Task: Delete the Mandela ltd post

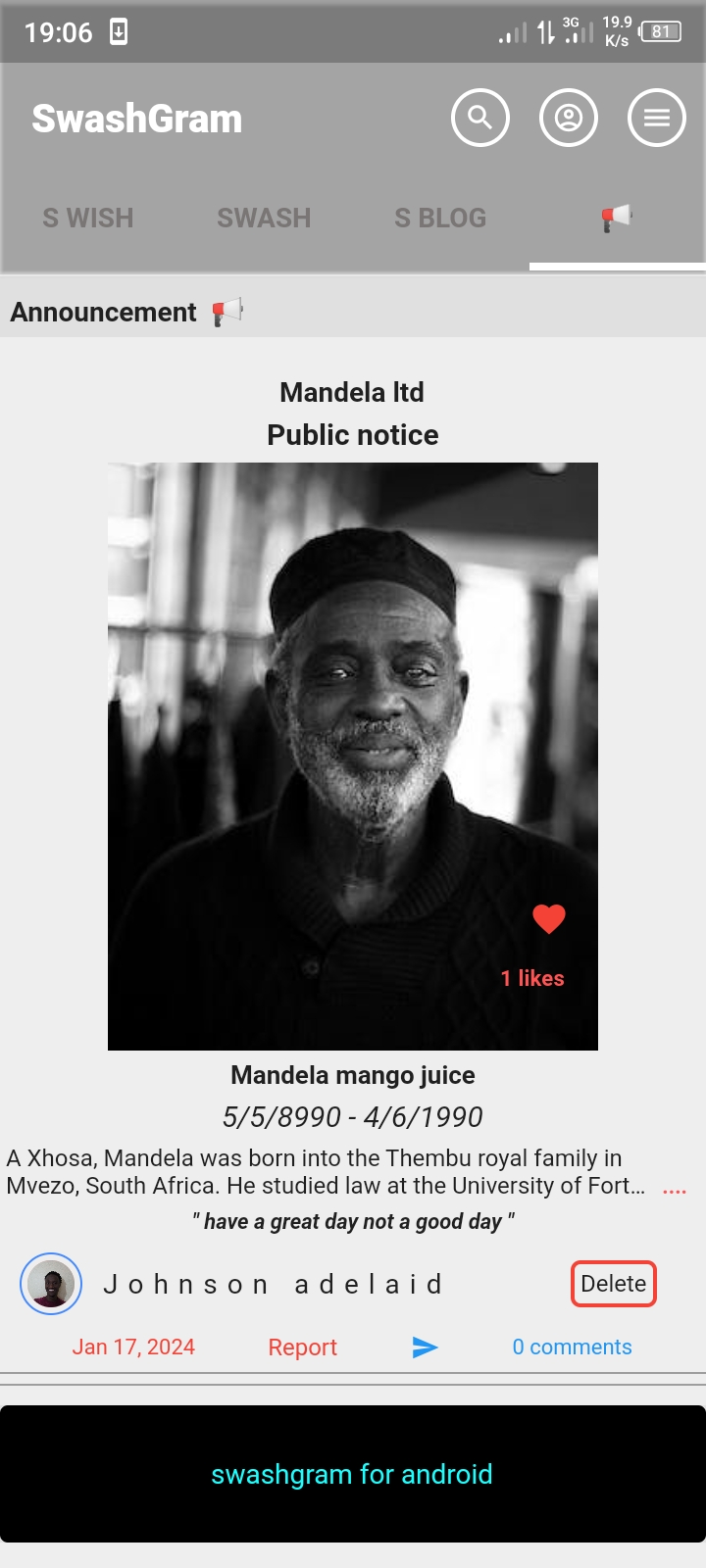Action: click(x=613, y=1283)
